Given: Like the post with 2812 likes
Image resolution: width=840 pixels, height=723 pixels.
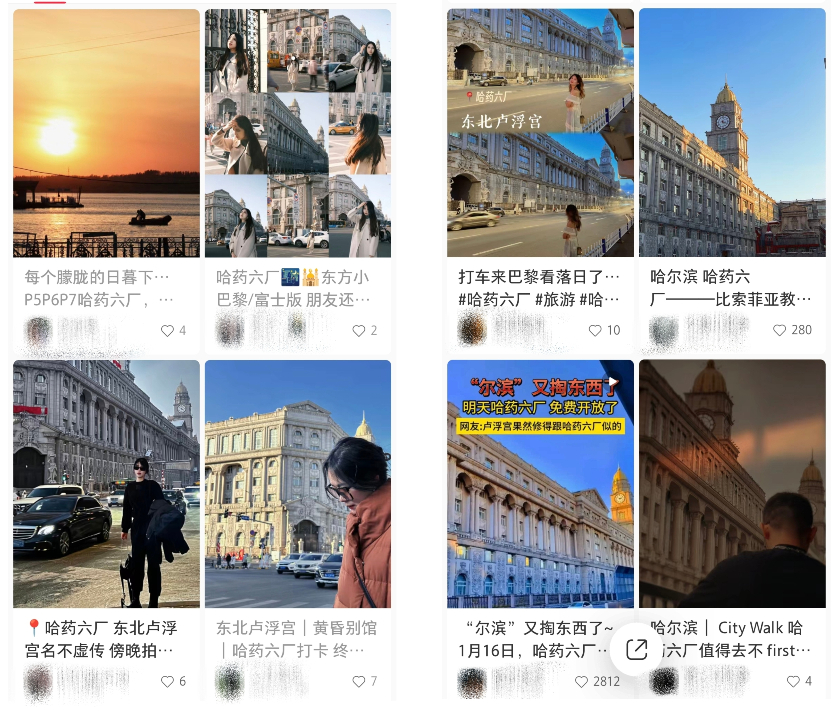Looking at the screenshot, I should [581, 682].
